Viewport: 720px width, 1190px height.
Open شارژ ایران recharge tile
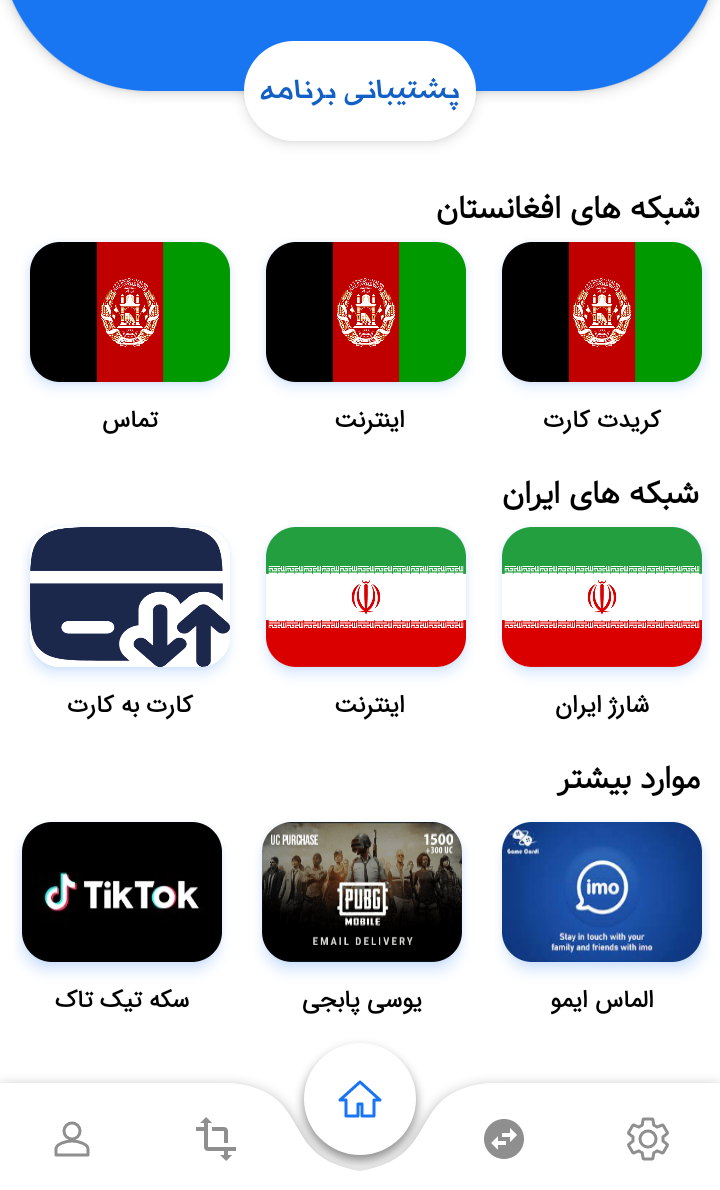pyautogui.click(x=601, y=597)
